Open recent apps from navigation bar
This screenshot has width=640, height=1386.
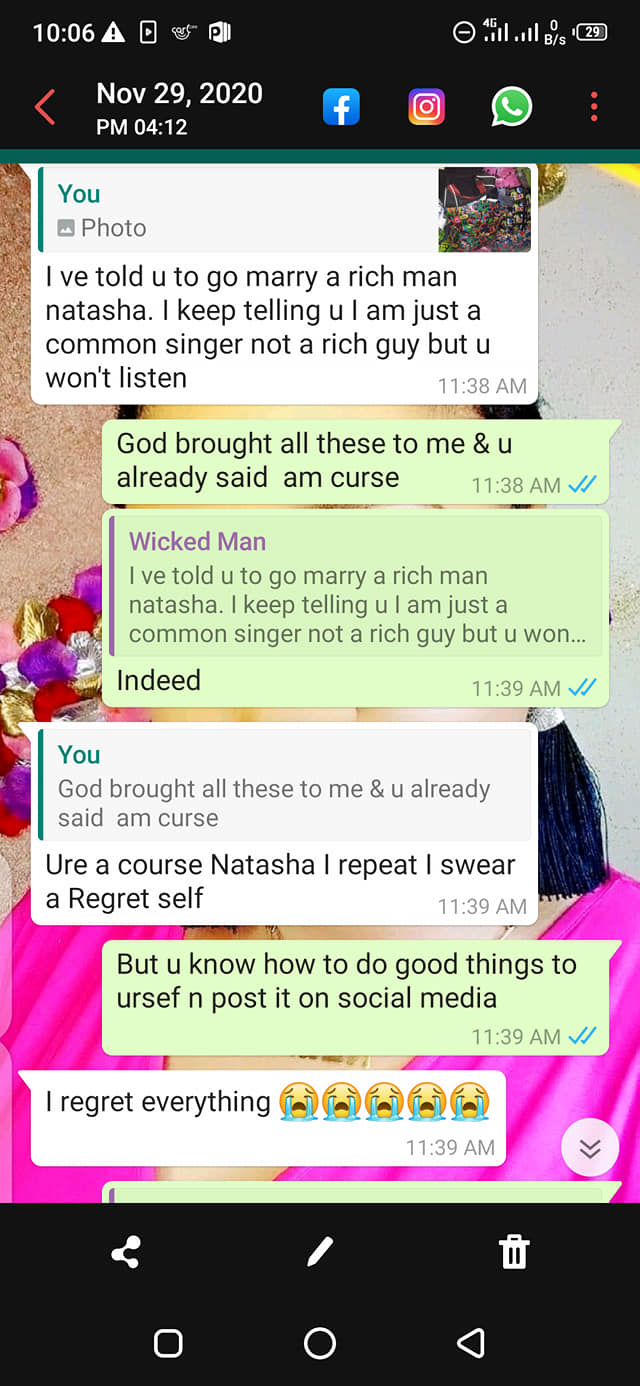click(x=168, y=1343)
